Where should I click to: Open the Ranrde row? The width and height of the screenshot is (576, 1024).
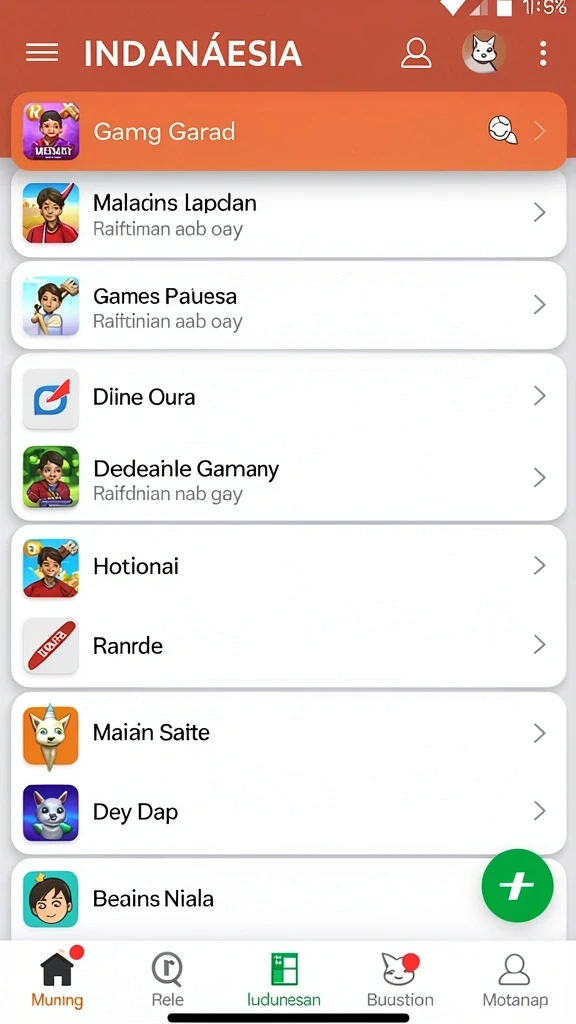click(289, 646)
